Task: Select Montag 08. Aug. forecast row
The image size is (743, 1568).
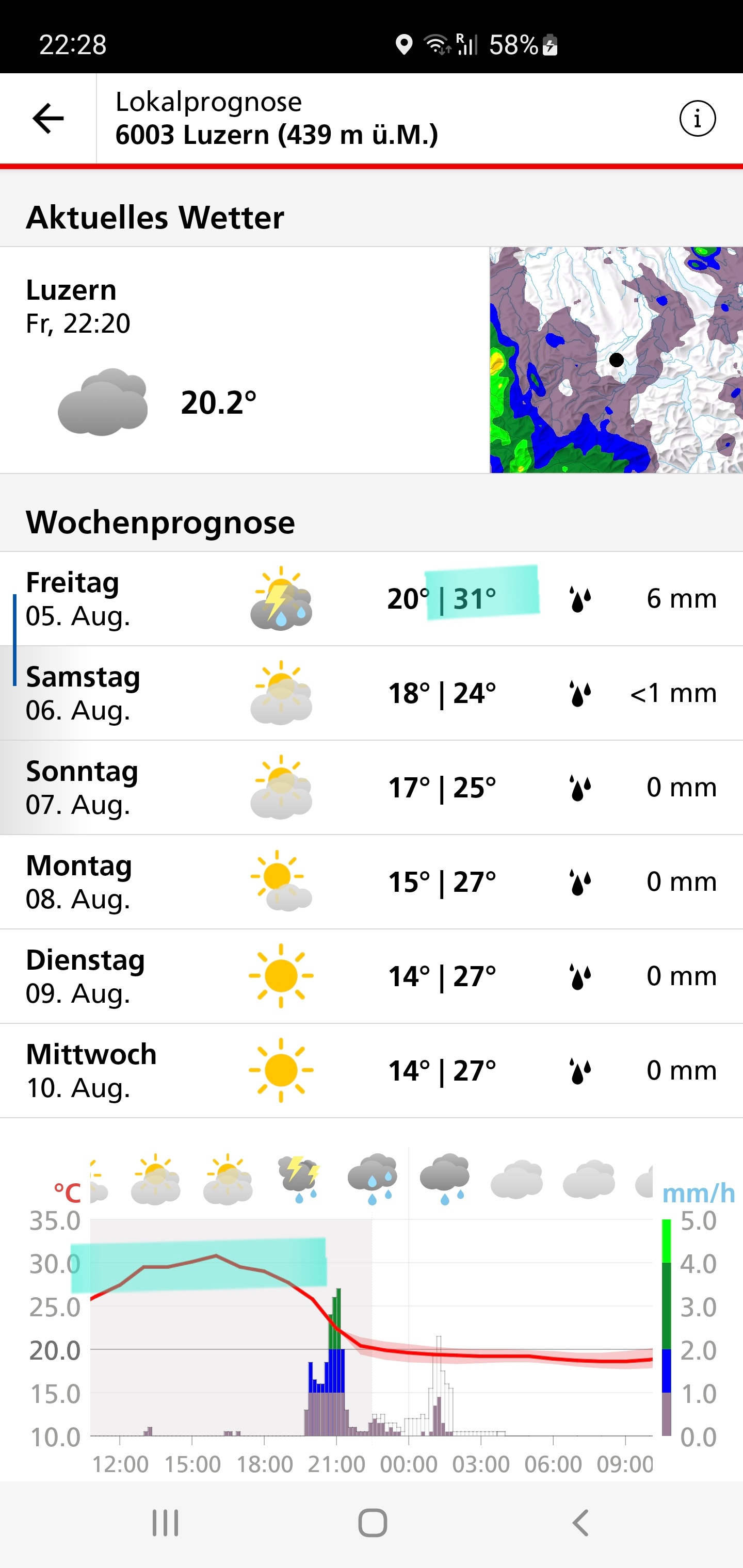Action: 372,882
